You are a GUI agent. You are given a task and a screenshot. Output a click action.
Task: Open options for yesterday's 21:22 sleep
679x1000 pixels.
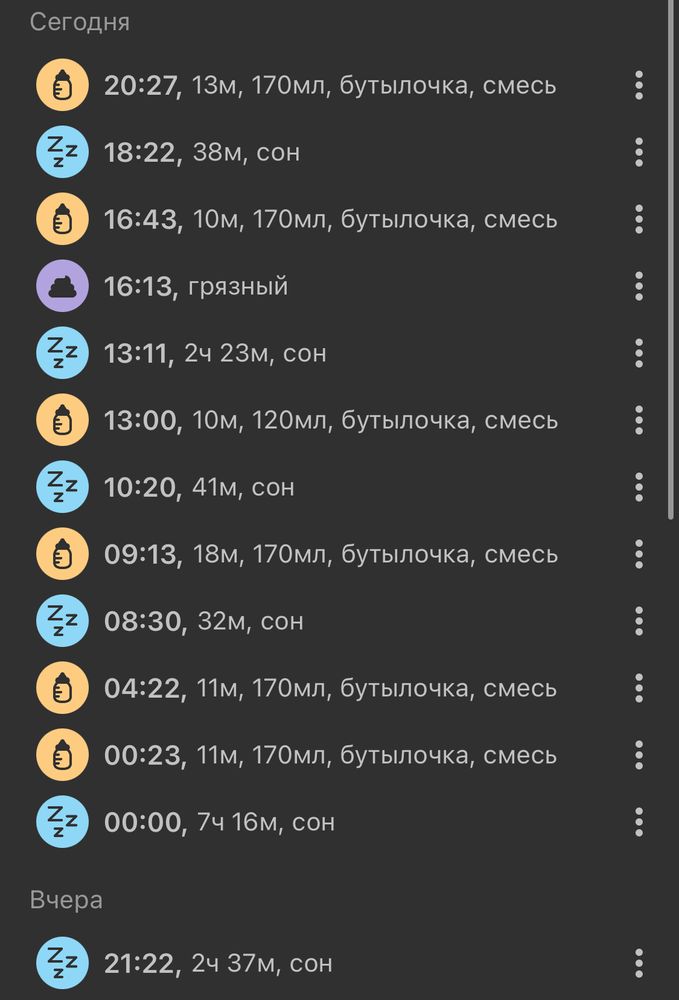click(x=639, y=963)
